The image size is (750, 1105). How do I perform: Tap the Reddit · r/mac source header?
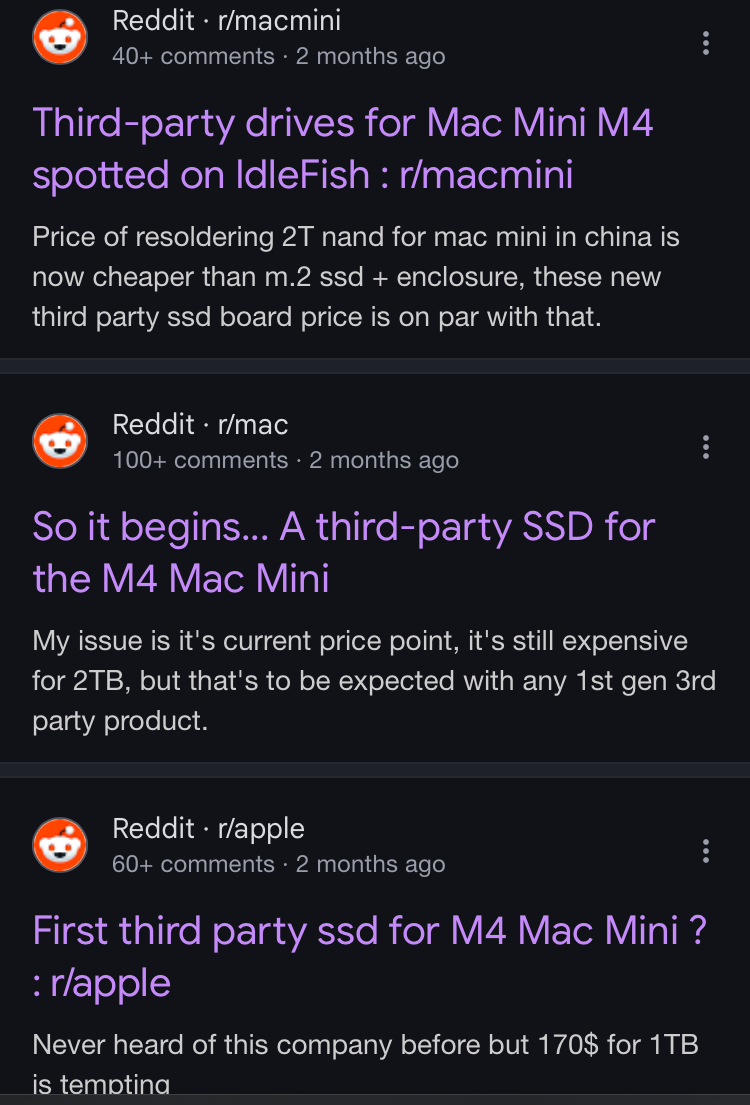coord(200,425)
